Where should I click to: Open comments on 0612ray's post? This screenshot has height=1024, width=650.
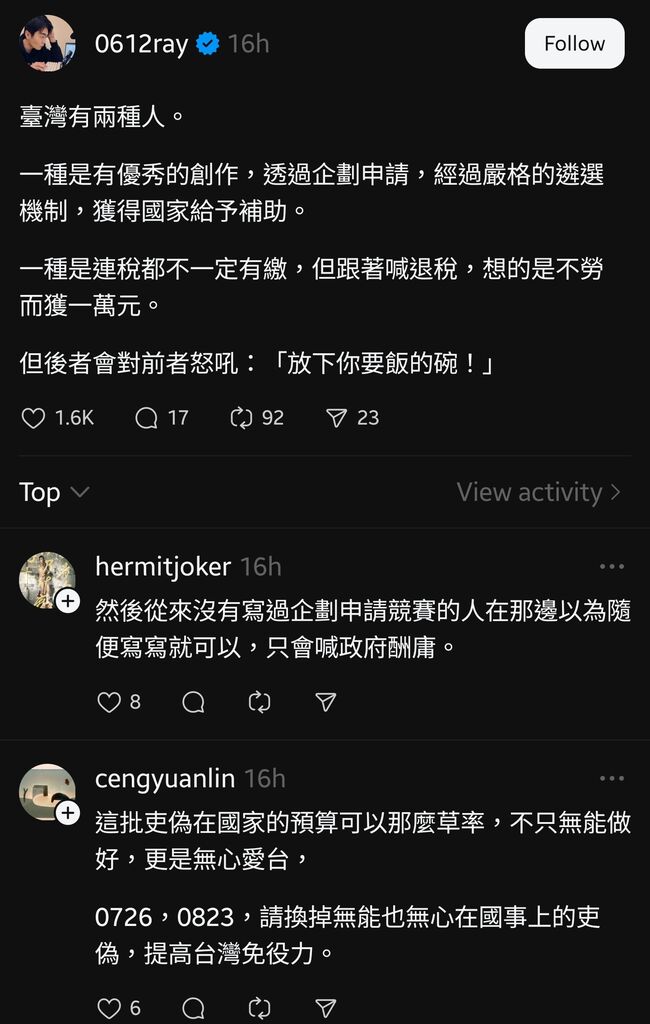click(x=147, y=418)
